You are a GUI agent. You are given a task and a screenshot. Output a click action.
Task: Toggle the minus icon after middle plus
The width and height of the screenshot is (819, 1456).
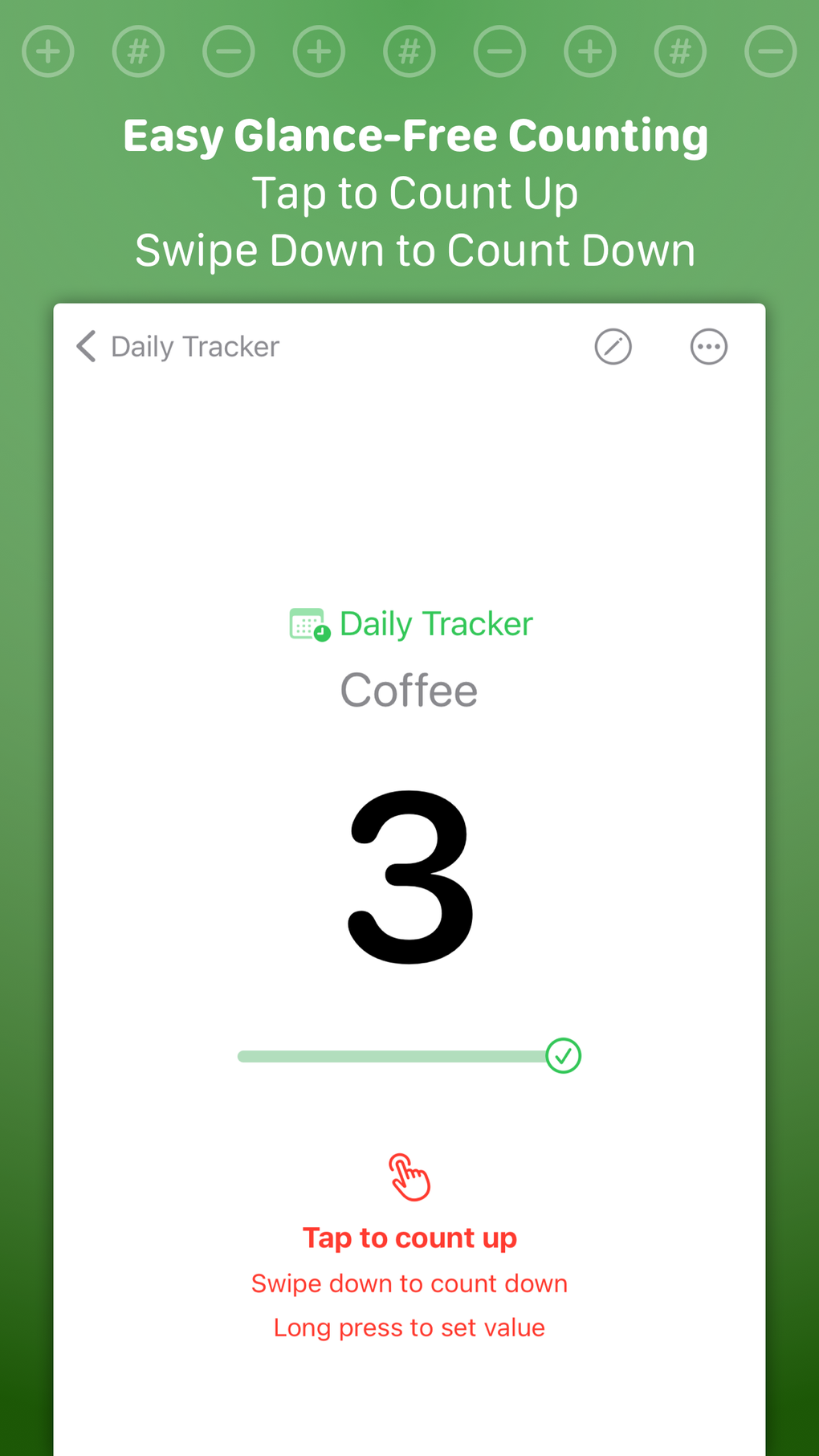[500, 51]
